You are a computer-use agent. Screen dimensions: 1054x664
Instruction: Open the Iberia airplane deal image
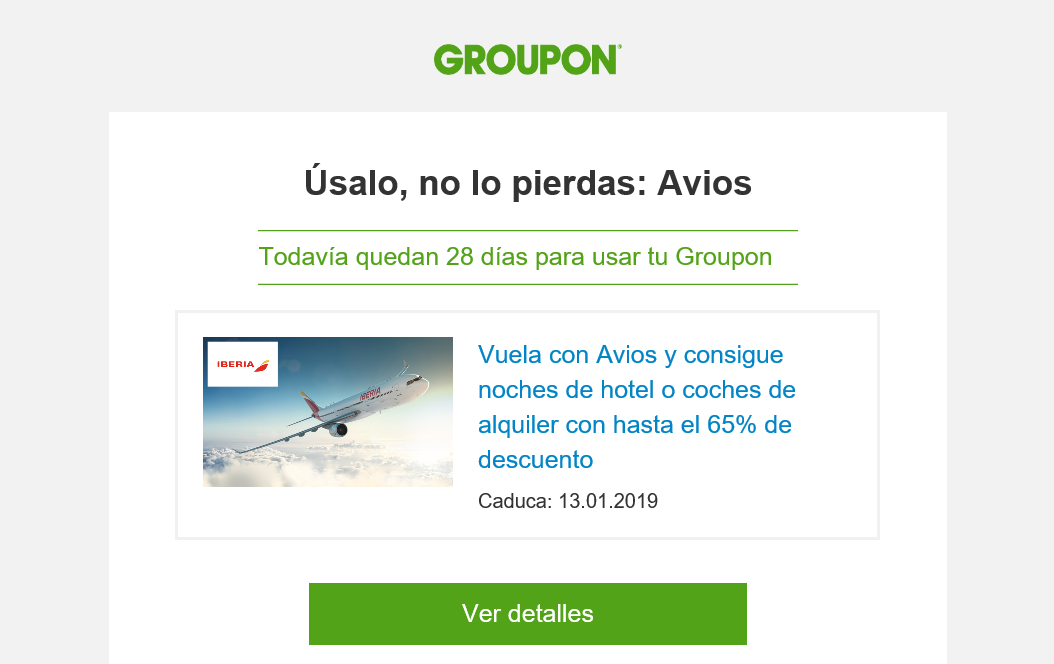(328, 412)
